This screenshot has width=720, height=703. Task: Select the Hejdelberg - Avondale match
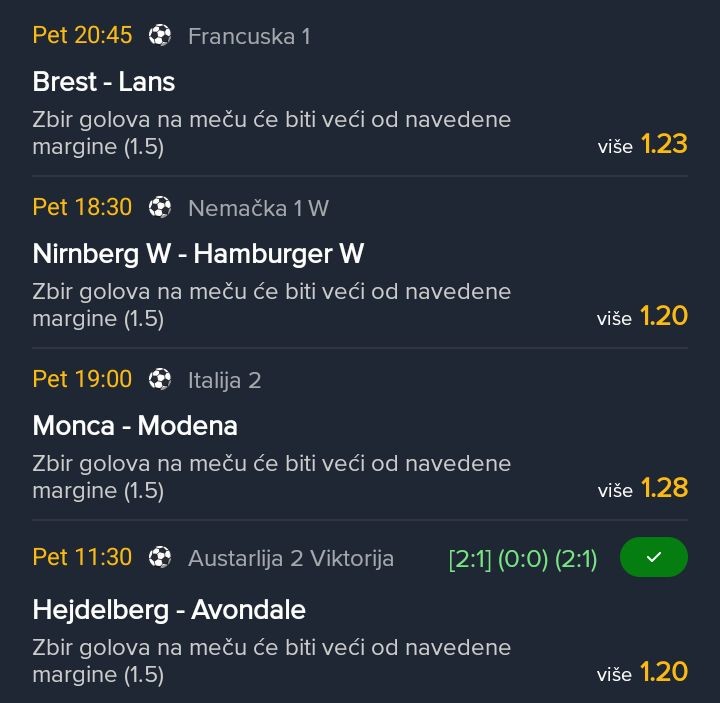(169, 610)
